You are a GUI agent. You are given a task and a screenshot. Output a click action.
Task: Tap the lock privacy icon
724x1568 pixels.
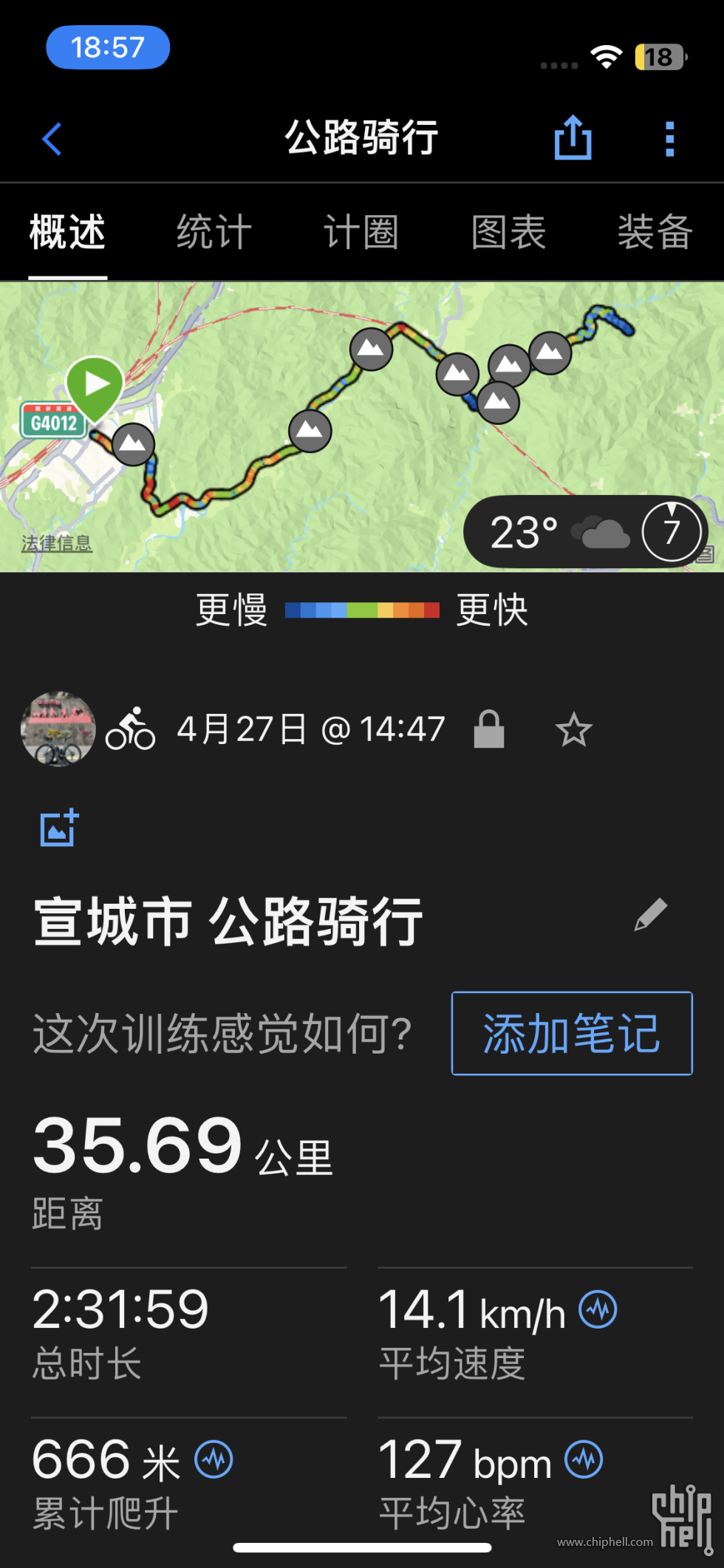click(489, 729)
